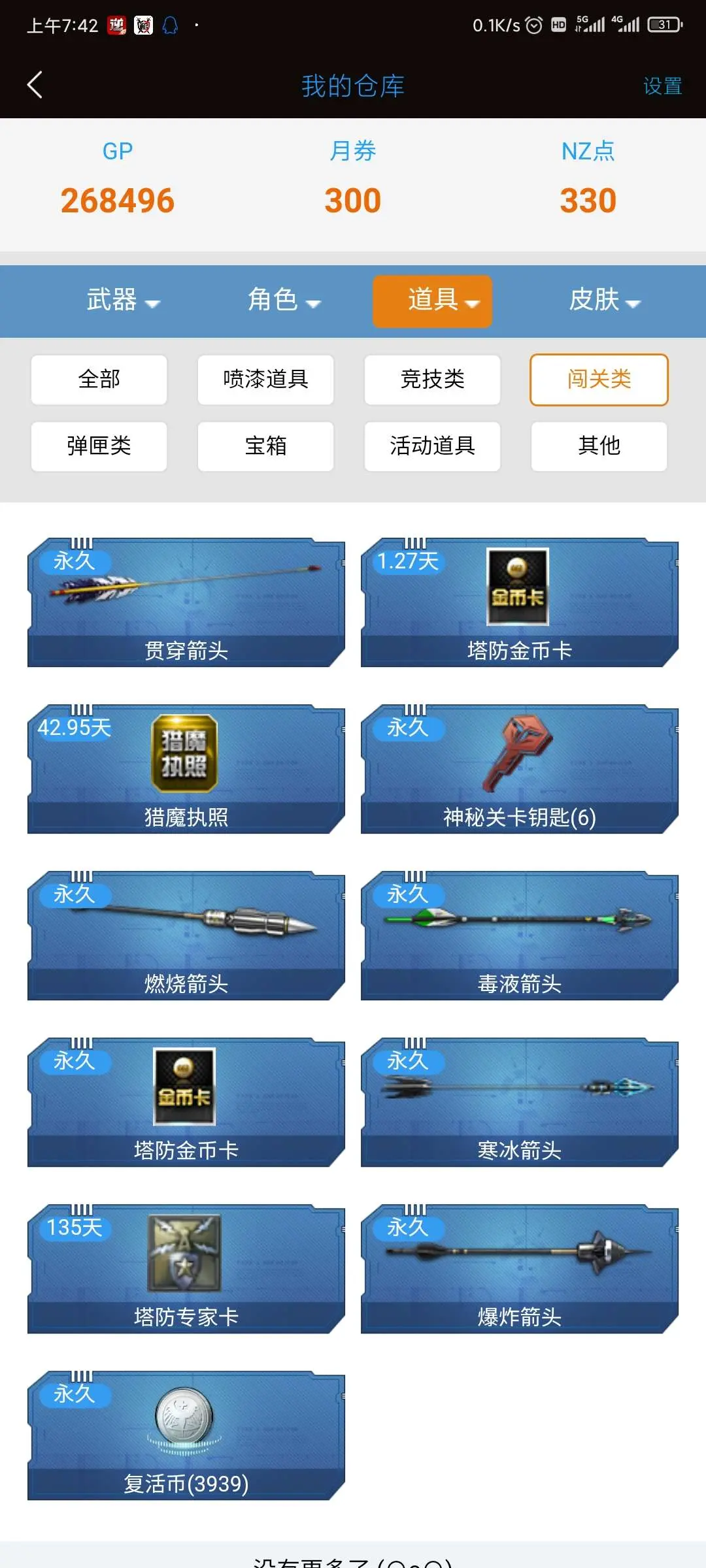Image resolution: width=706 pixels, height=1568 pixels.
Task: Tap the 复活币(3939) item card
Action: pyautogui.click(x=186, y=1435)
